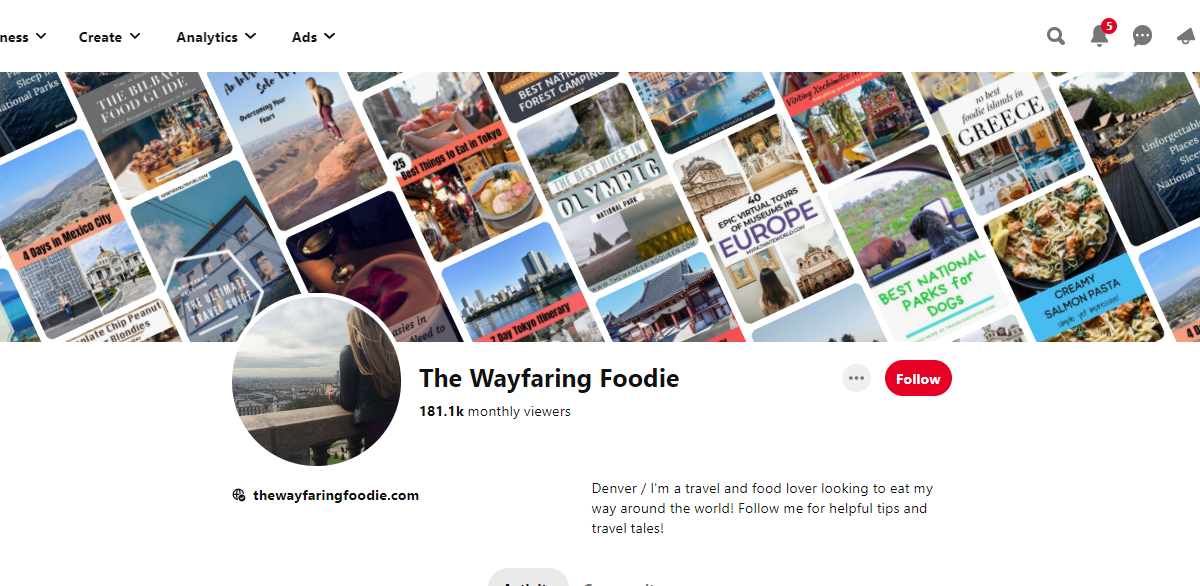The width and height of the screenshot is (1200, 586).
Task: Open the notifications bell
Action: [x=1099, y=37]
